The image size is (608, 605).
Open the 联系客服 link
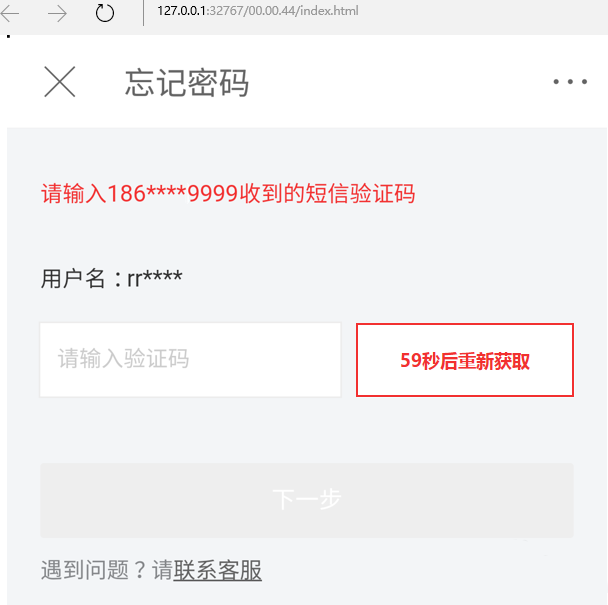tap(218, 571)
